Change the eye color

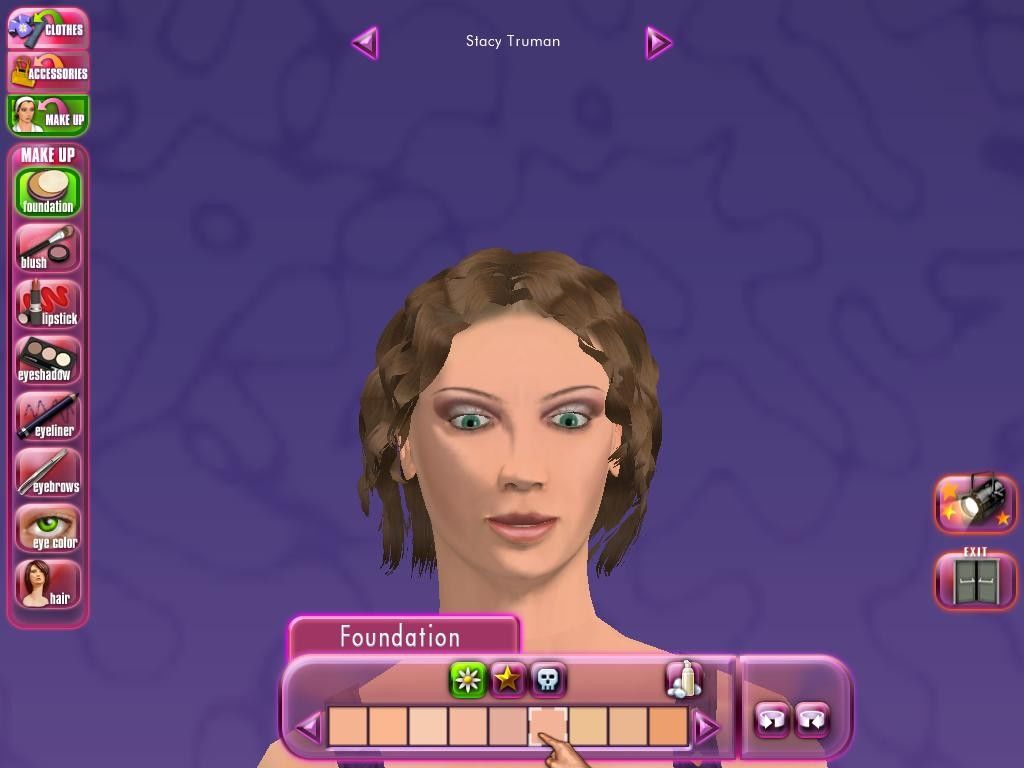click(48, 528)
